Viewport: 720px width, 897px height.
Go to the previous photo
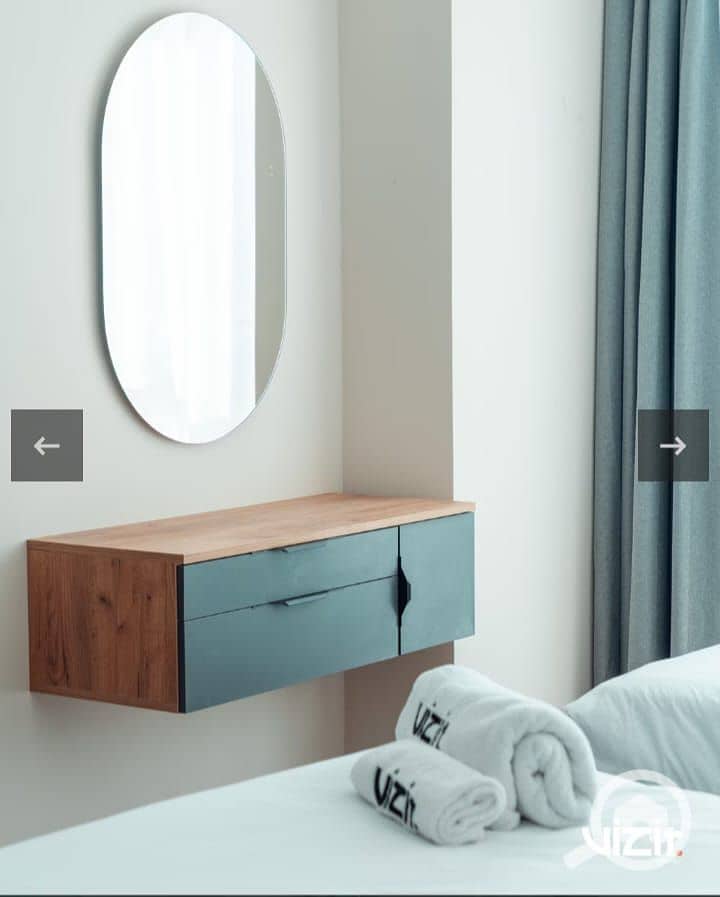click(x=47, y=446)
